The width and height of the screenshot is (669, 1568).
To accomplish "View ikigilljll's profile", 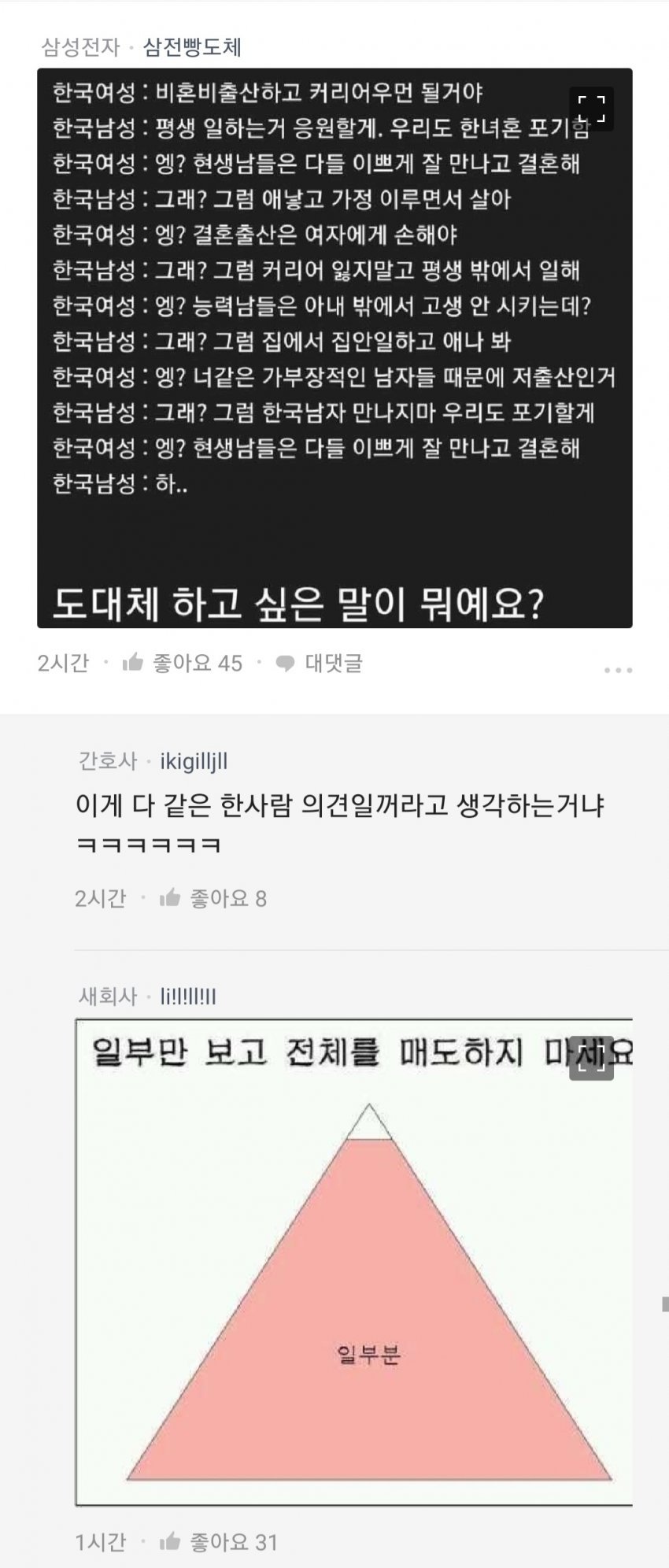I will 194,761.
